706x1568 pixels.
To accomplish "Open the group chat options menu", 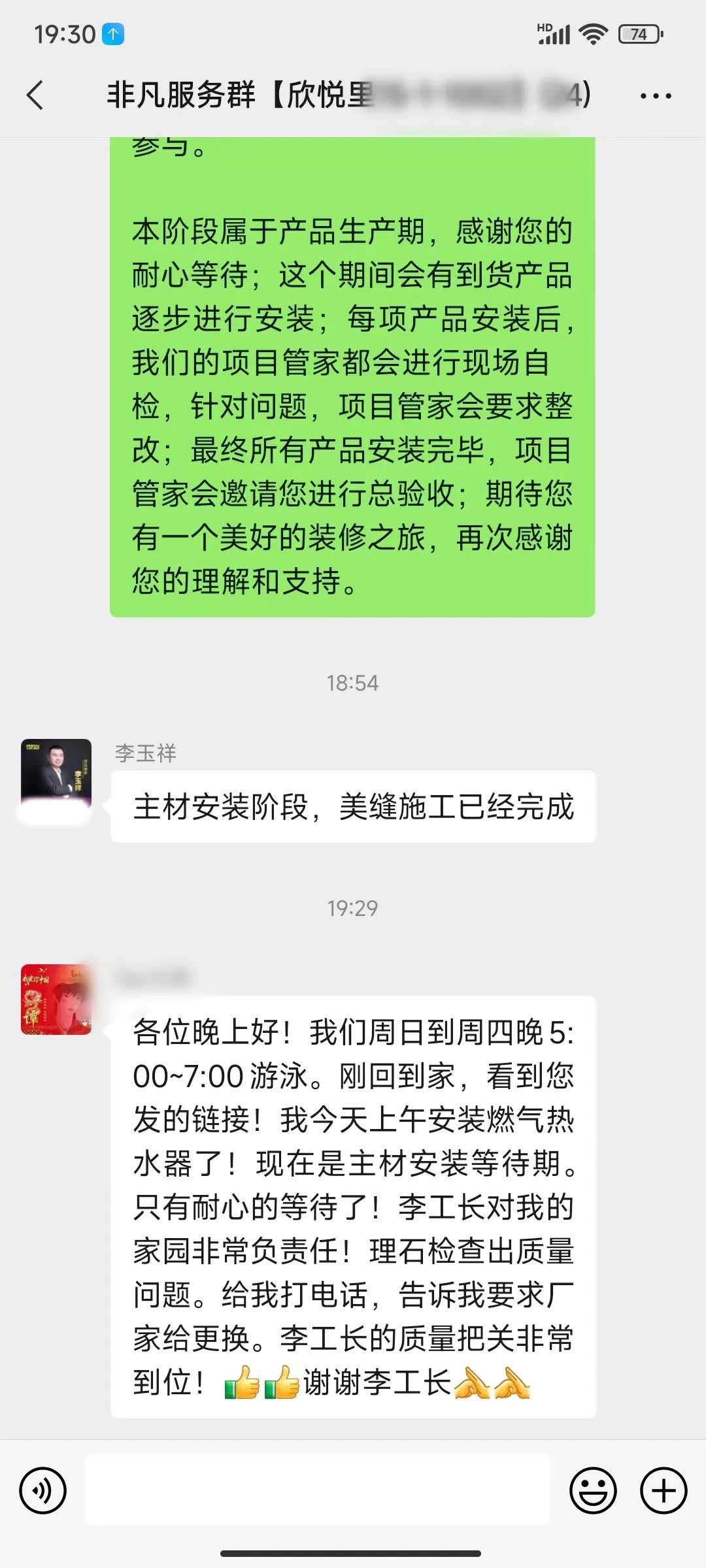I will (655, 96).
